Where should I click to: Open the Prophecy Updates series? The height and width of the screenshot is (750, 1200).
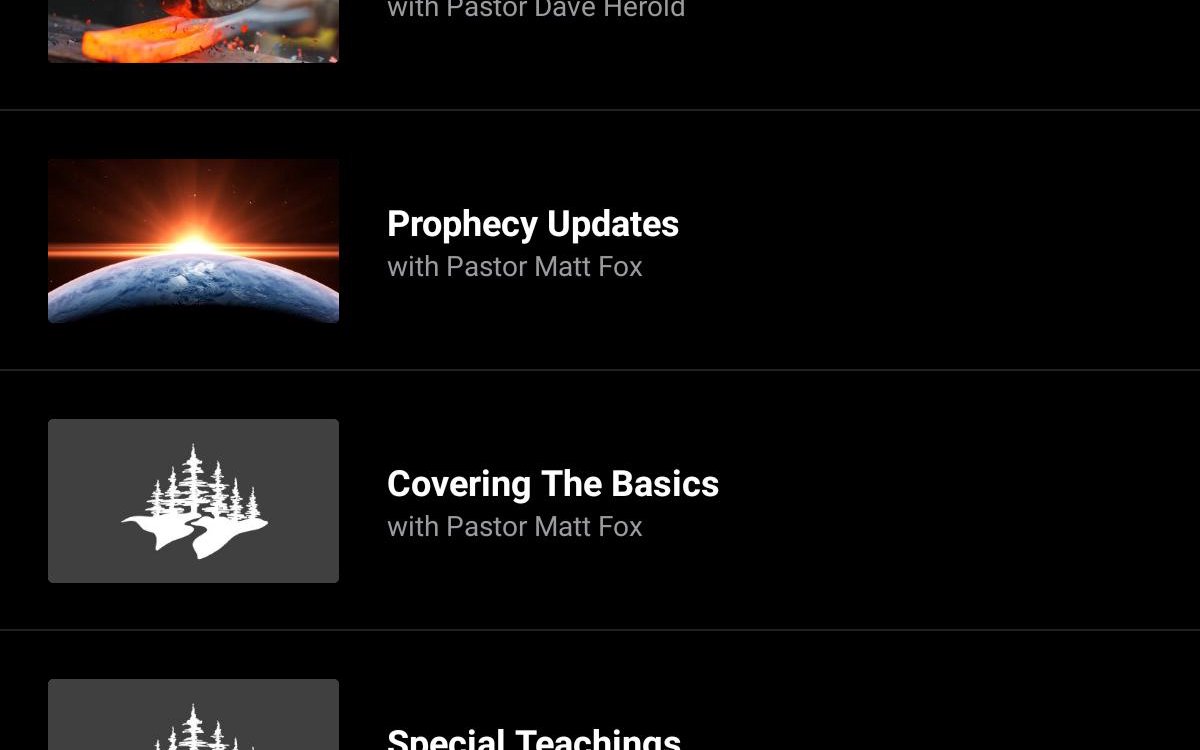[532, 225]
